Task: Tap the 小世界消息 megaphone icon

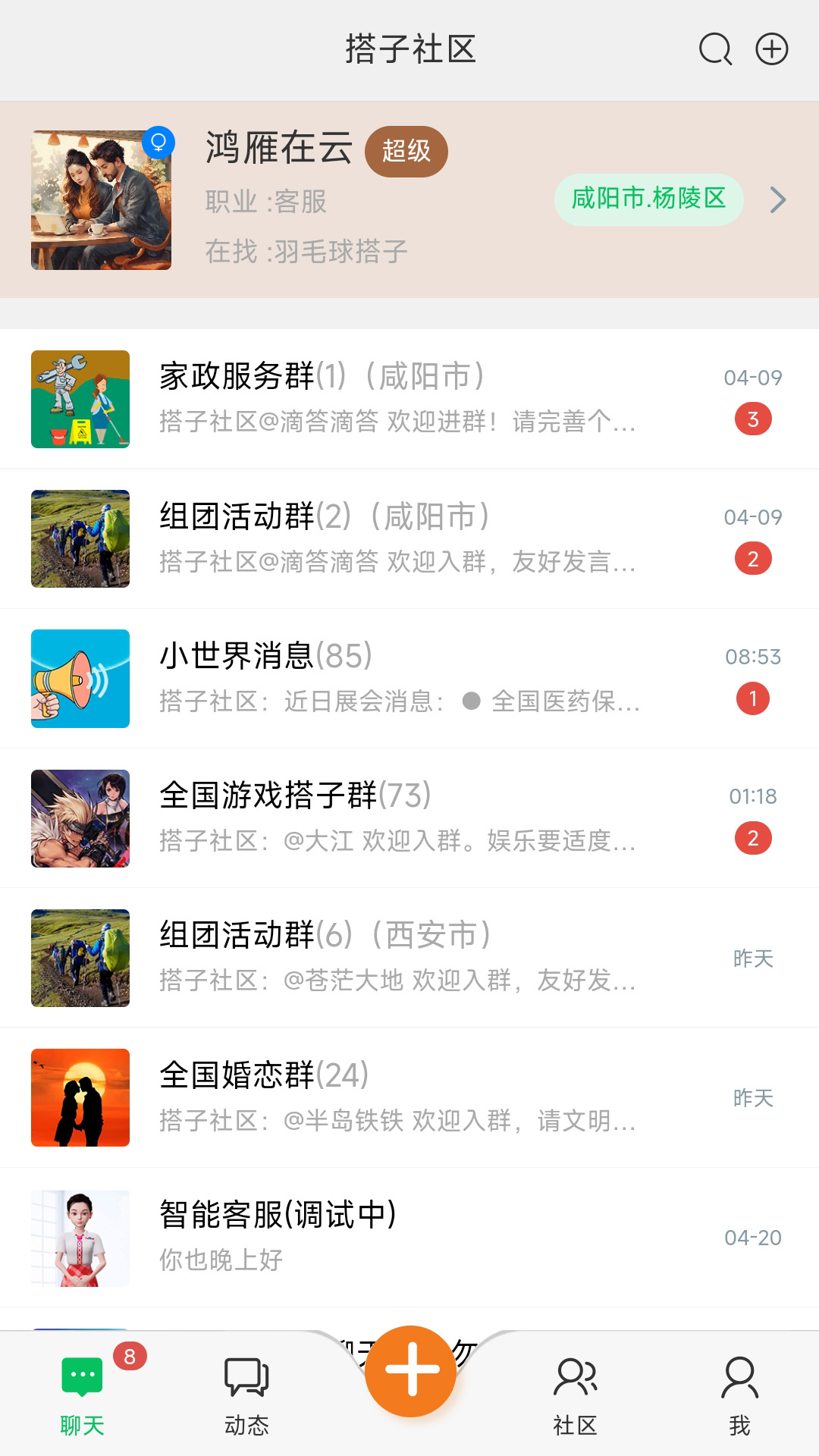Action: click(x=80, y=679)
